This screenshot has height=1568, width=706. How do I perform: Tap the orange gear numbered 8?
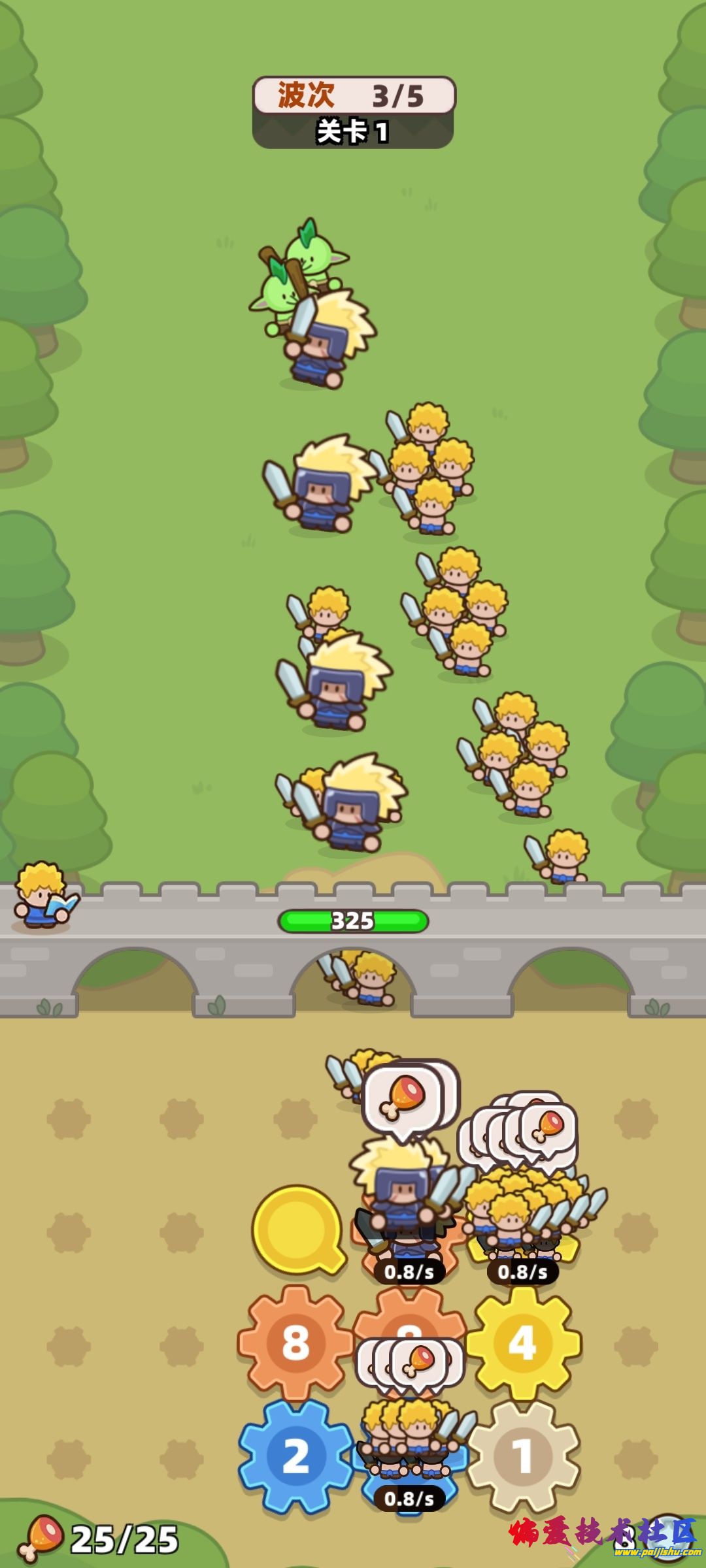(x=295, y=1343)
